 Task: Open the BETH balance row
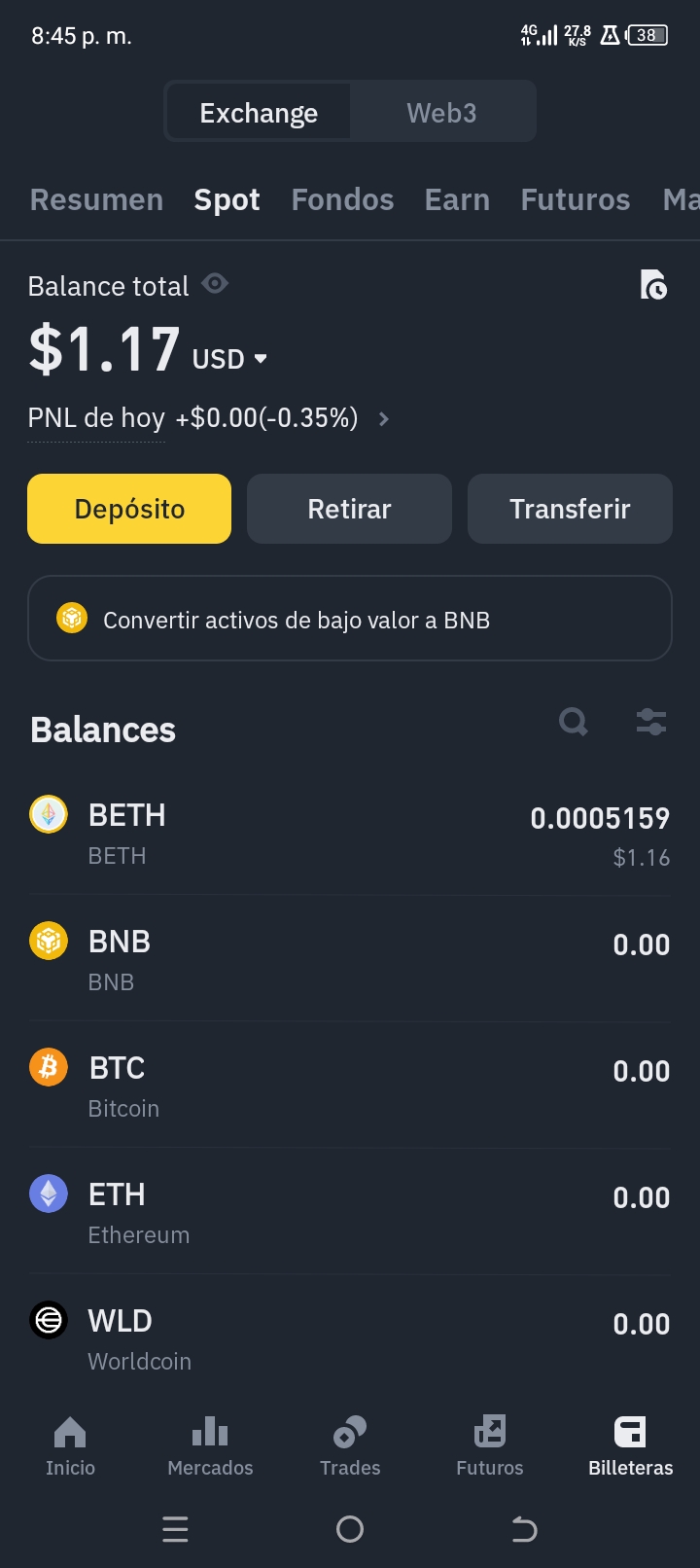point(350,835)
